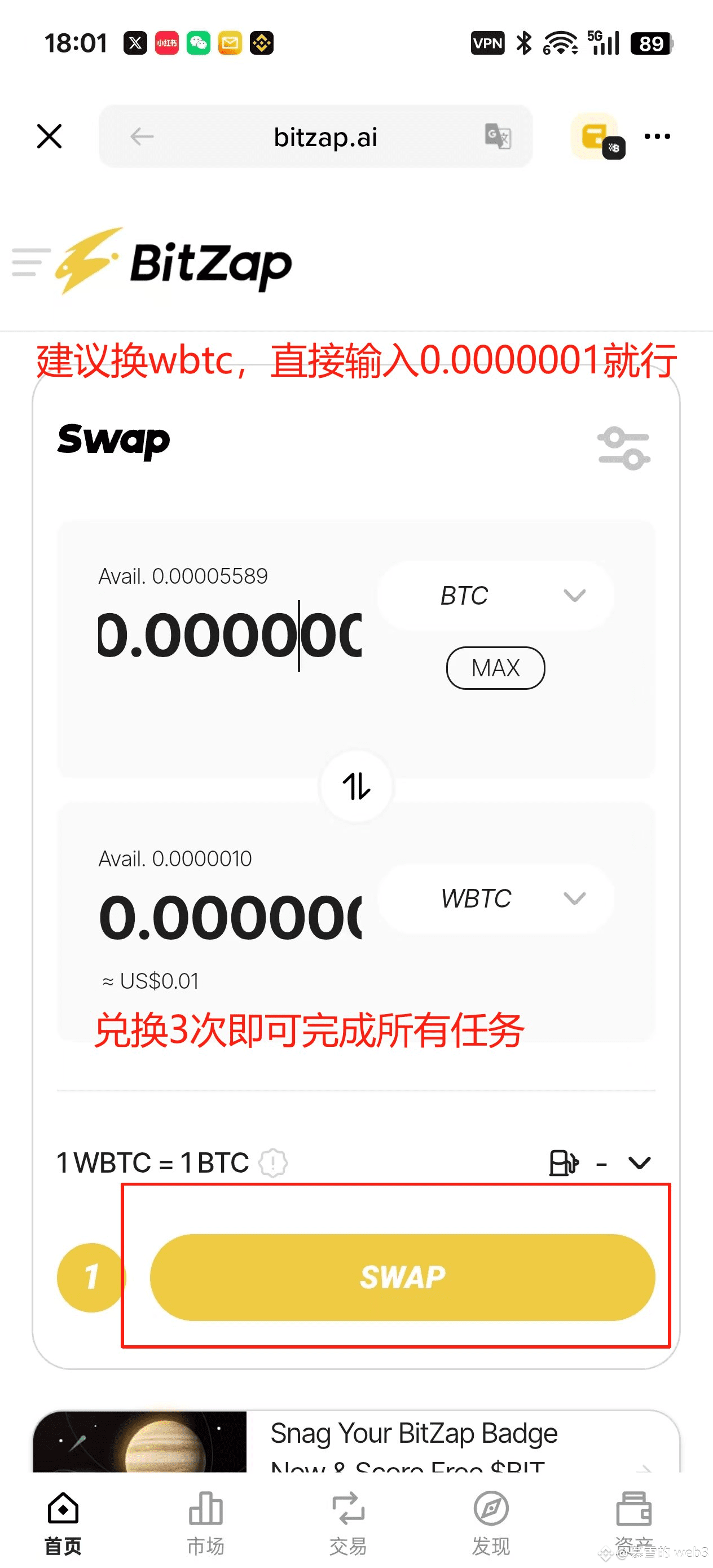Edit the BTC amount field
The width and height of the screenshot is (713, 1568).
(230, 635)
